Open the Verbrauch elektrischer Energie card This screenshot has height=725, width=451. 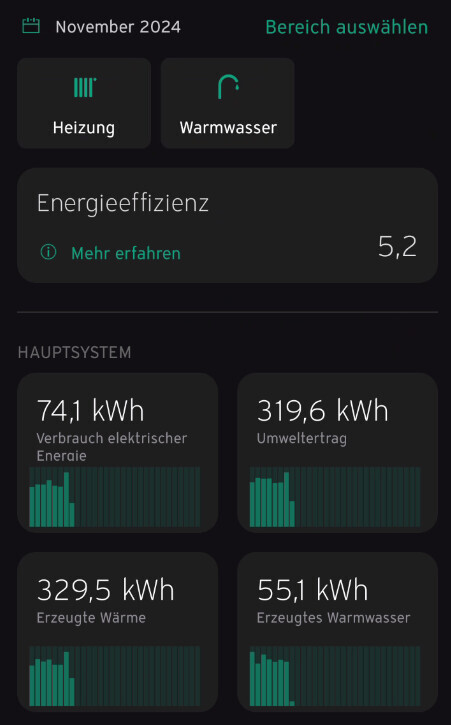click(x=117, y=453)
